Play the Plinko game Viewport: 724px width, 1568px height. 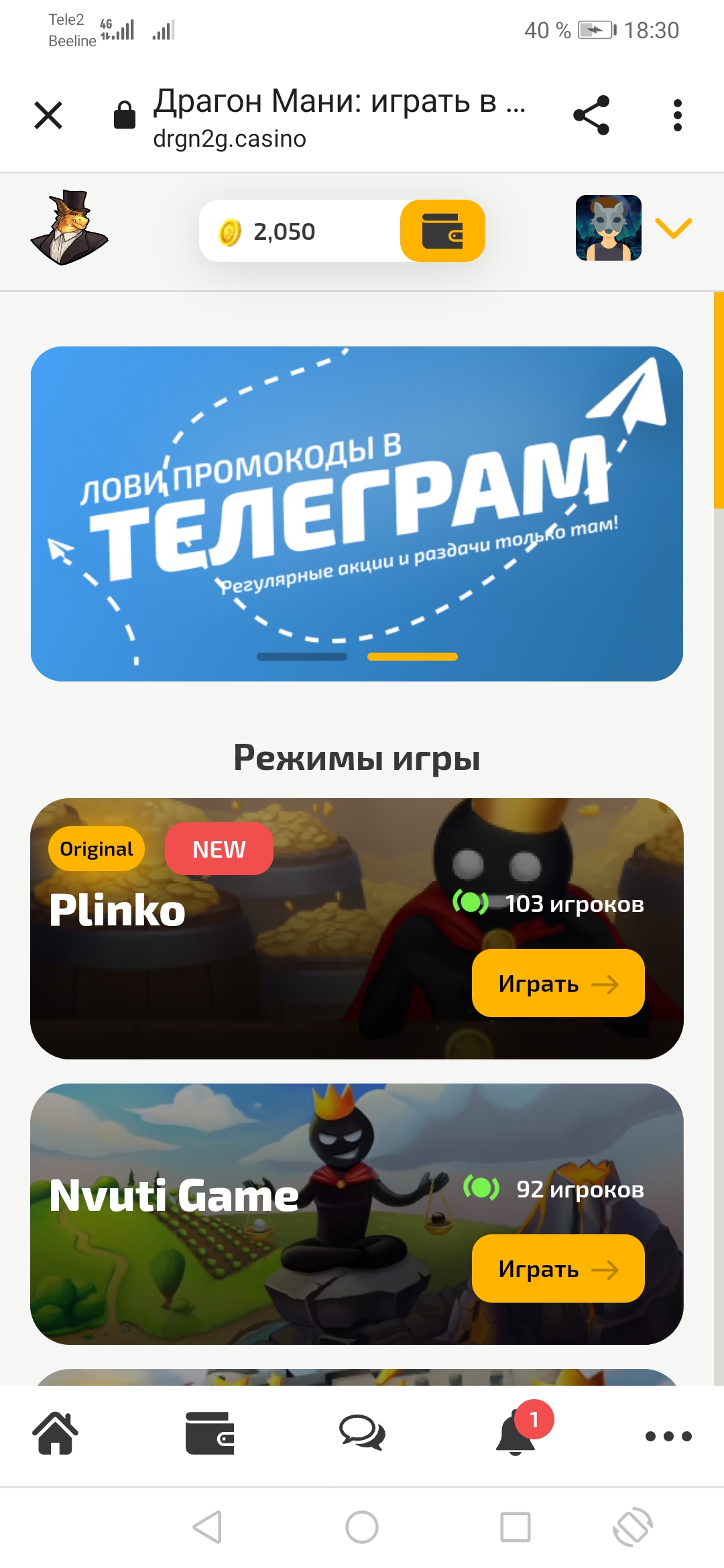558,983
